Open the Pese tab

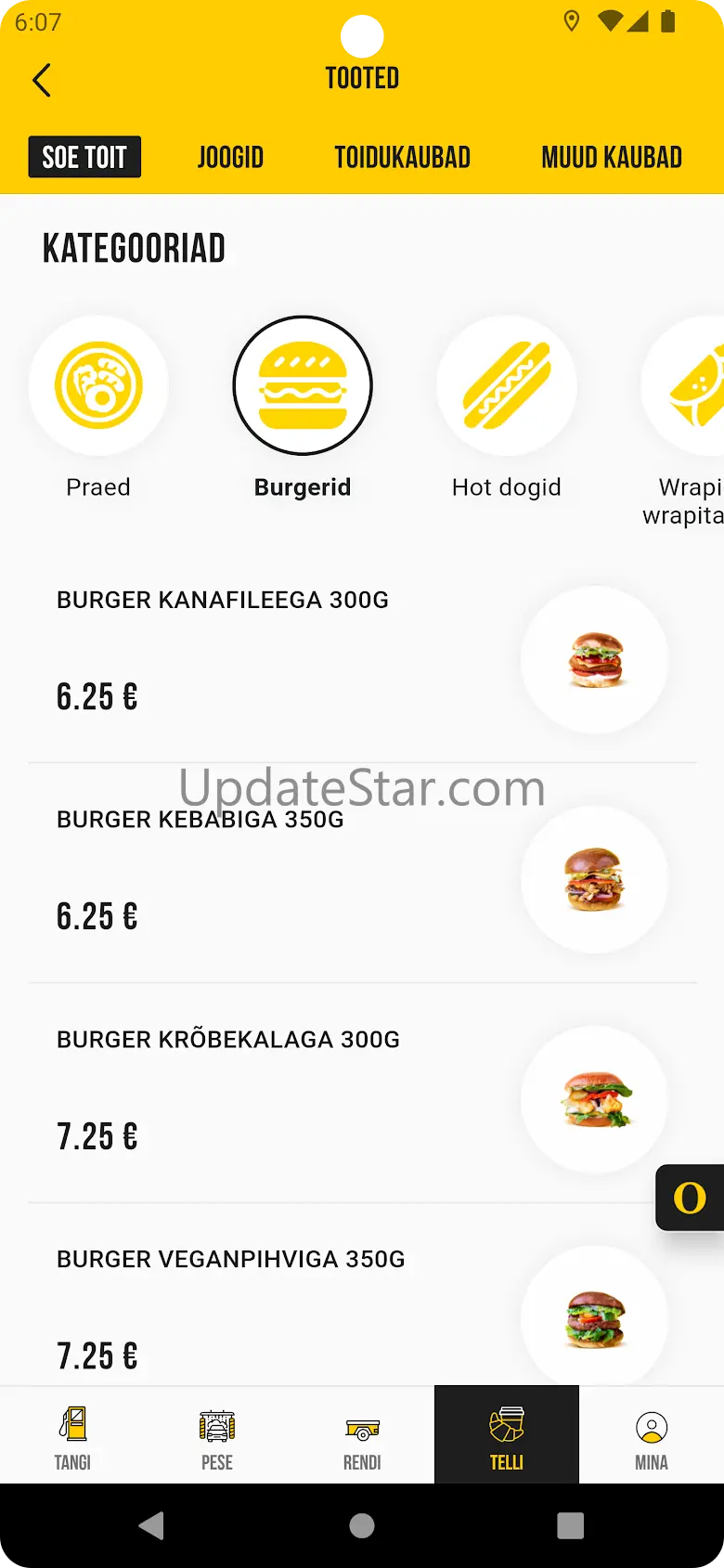coord(217,1435)
